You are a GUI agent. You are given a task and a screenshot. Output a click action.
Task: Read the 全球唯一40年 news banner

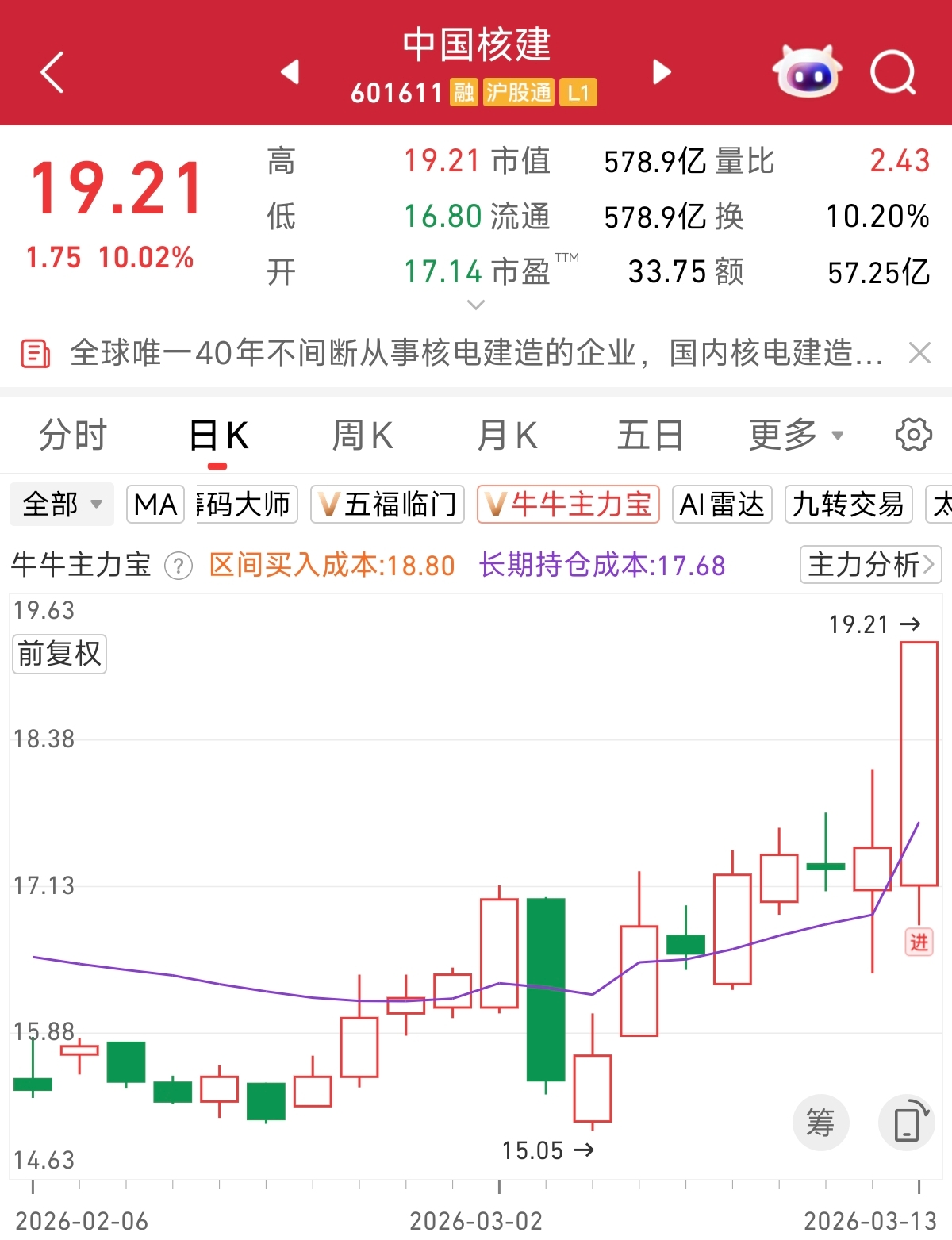[476, 353]
